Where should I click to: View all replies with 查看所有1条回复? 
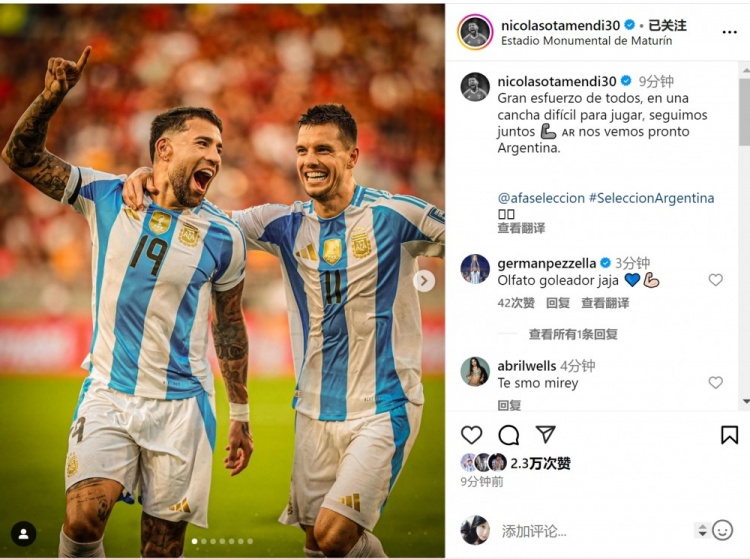[573, 334]
